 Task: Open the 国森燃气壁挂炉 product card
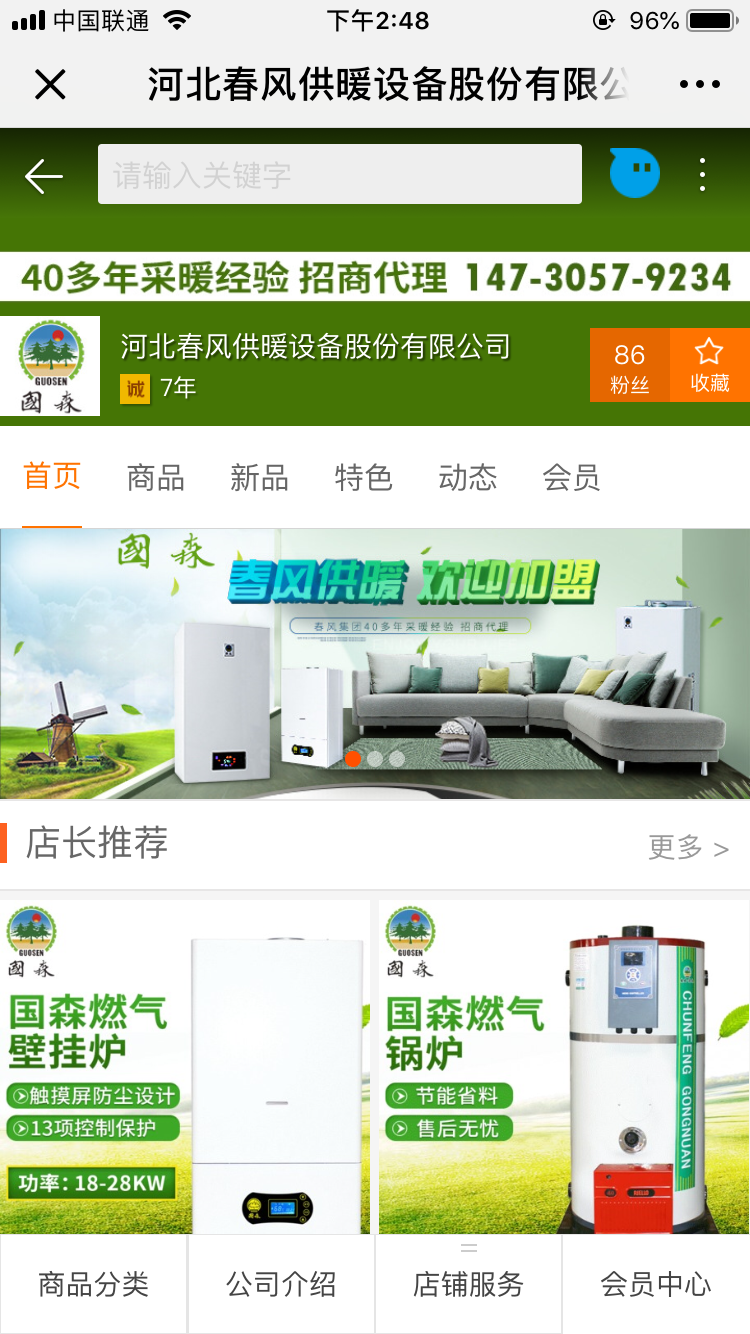(x=185, y=1066)
